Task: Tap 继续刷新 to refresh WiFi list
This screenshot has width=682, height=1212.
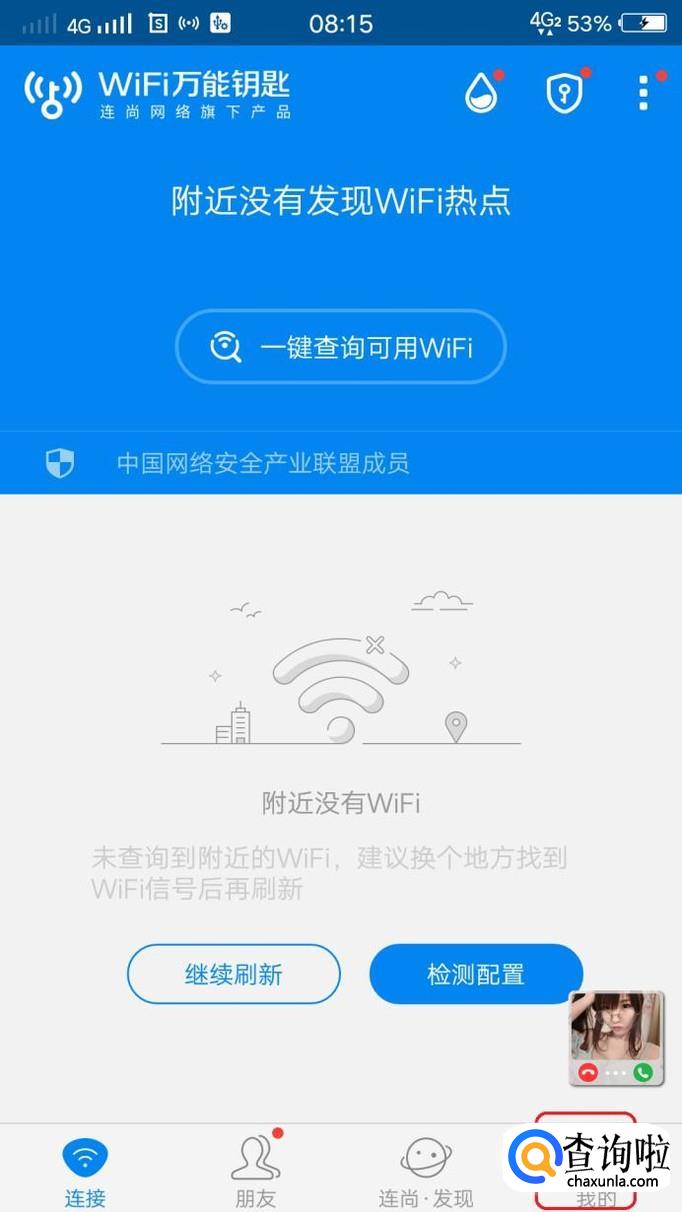Action: click(x=234, y=974)
